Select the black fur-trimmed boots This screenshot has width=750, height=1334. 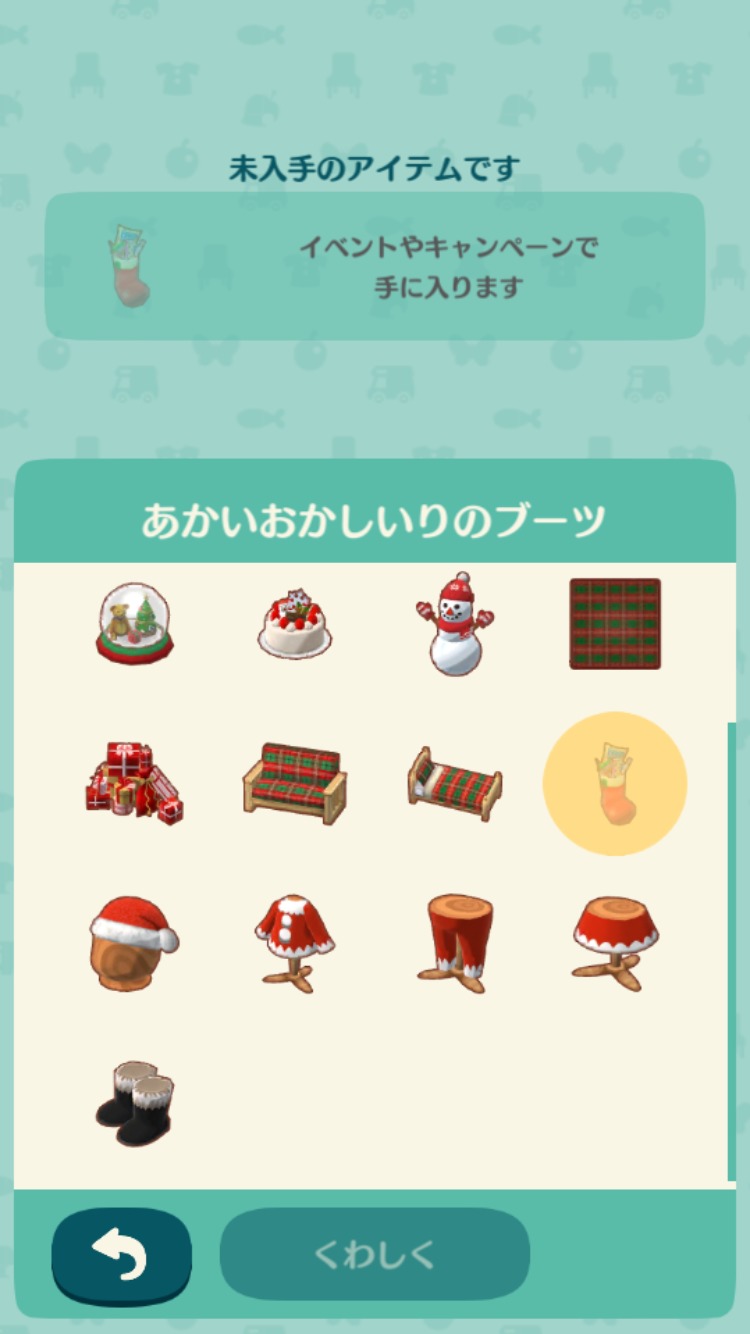pos(134,1103)
